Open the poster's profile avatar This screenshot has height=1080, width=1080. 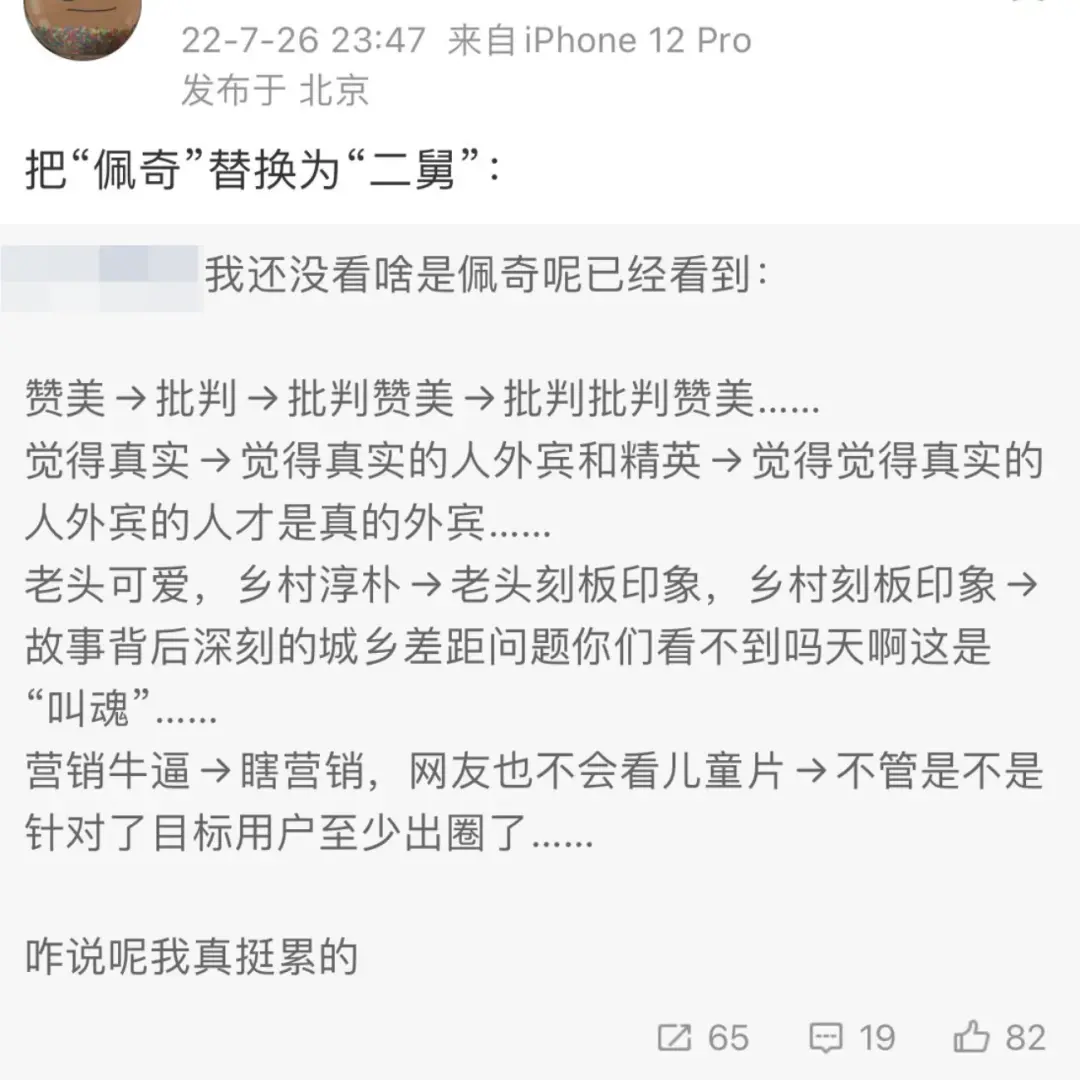pos(86,24)
